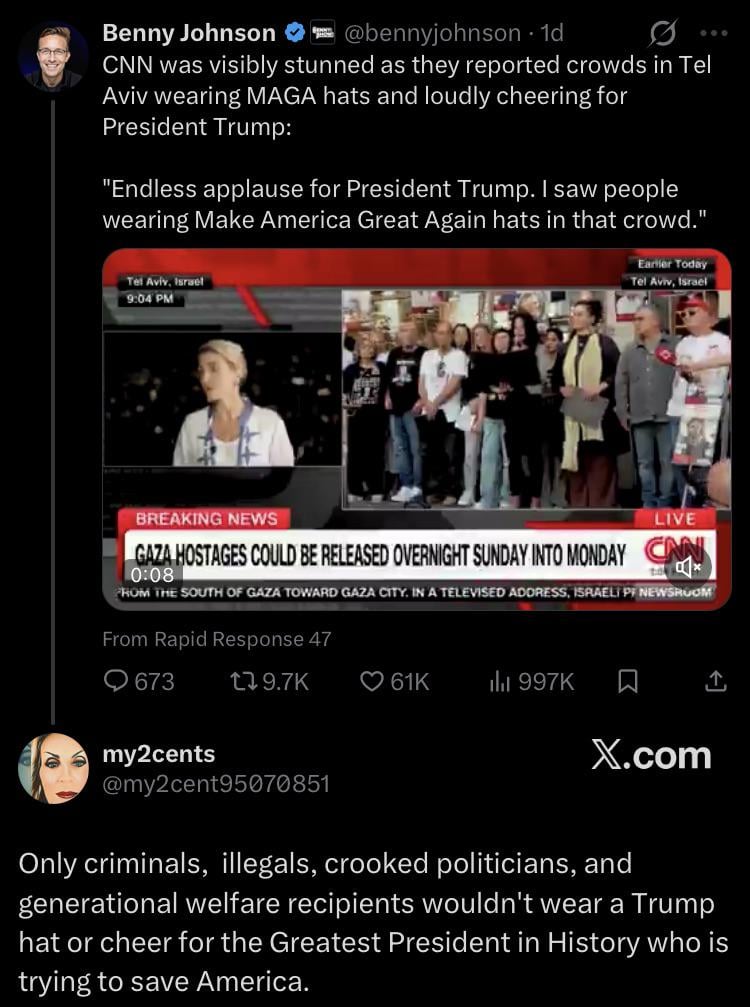Open the Grok icon on Benny Johnson's post
Screen dimensions: 750x1007
pos(662,34)
